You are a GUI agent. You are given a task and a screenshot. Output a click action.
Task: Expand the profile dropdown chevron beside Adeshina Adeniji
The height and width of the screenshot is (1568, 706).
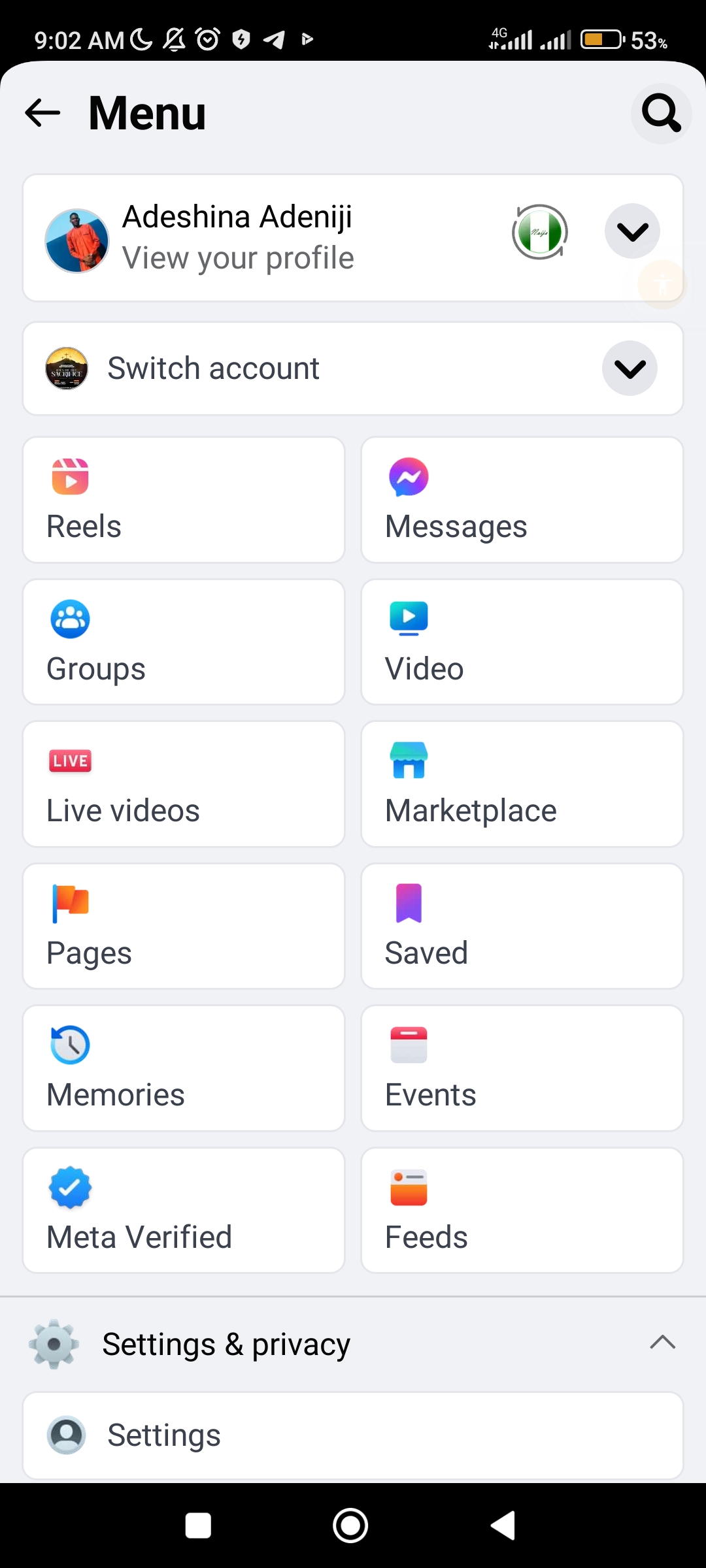click(631, 231)
